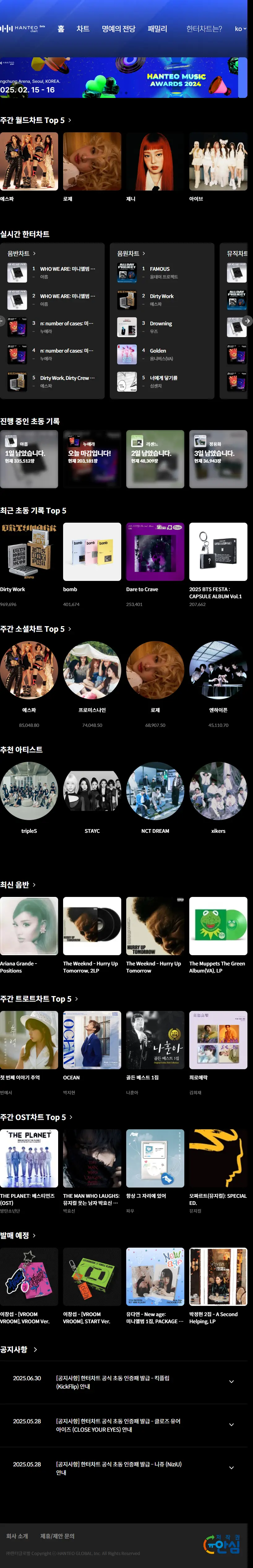The width and height of the screenshot is (253, 1568).
Task: Switch to the 차트 tab
Action: point(83,29)
